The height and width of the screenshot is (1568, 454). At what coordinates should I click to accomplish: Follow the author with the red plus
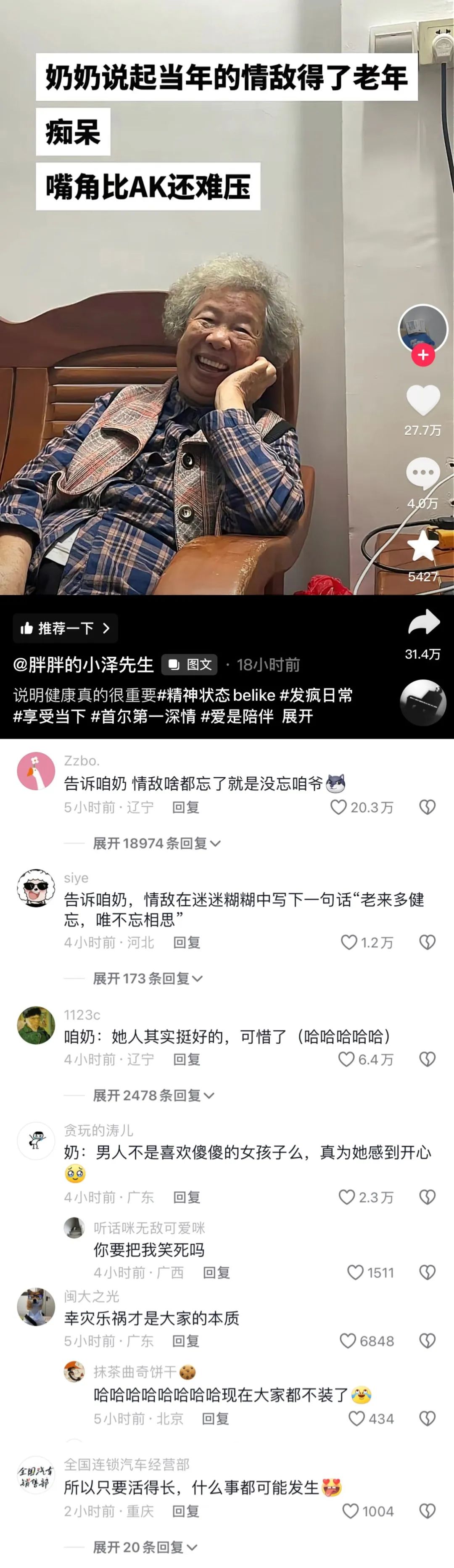coord(423,355)
